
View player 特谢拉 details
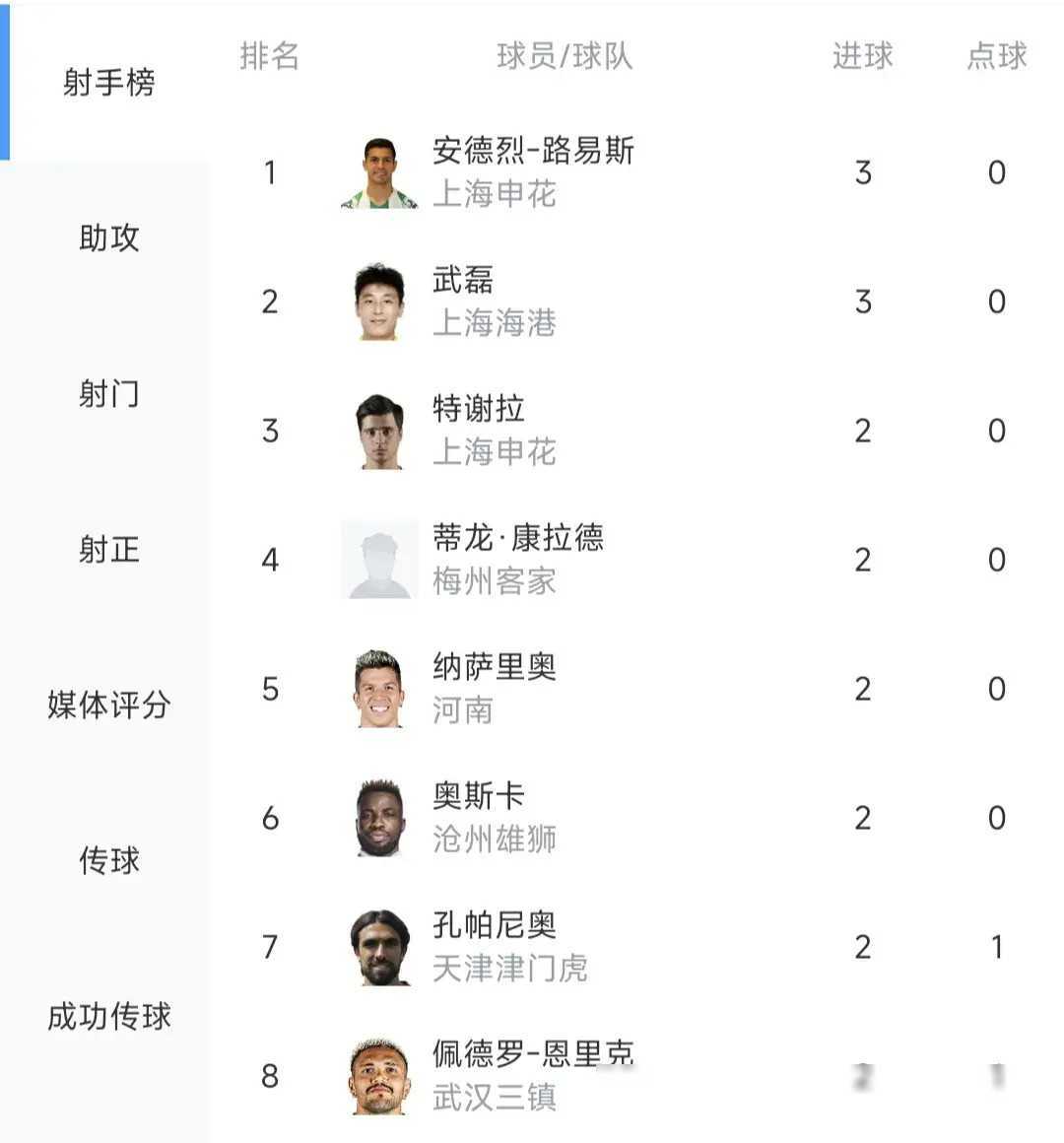[x=479, y=409]
